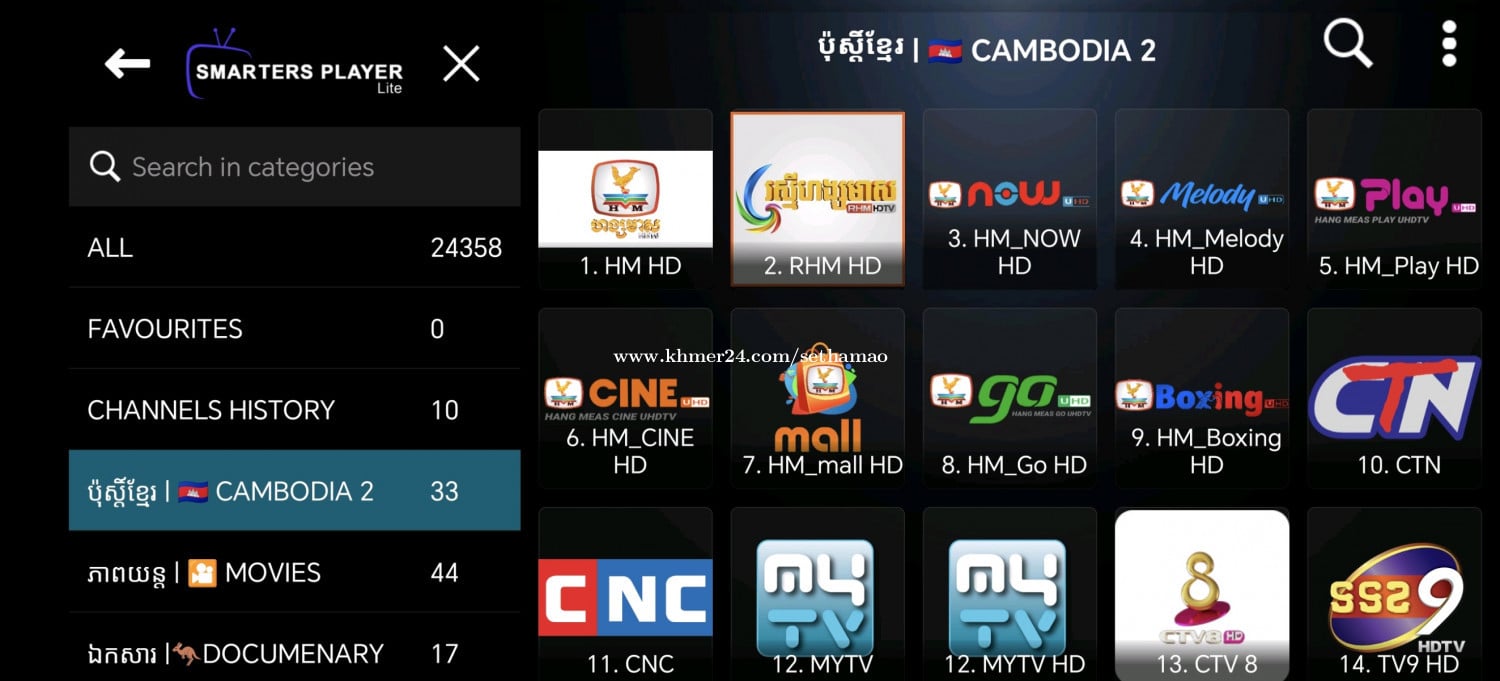1500x681 pixels.
Task: Open the DOCUMENARY category
Action: [x=294, y=652]
